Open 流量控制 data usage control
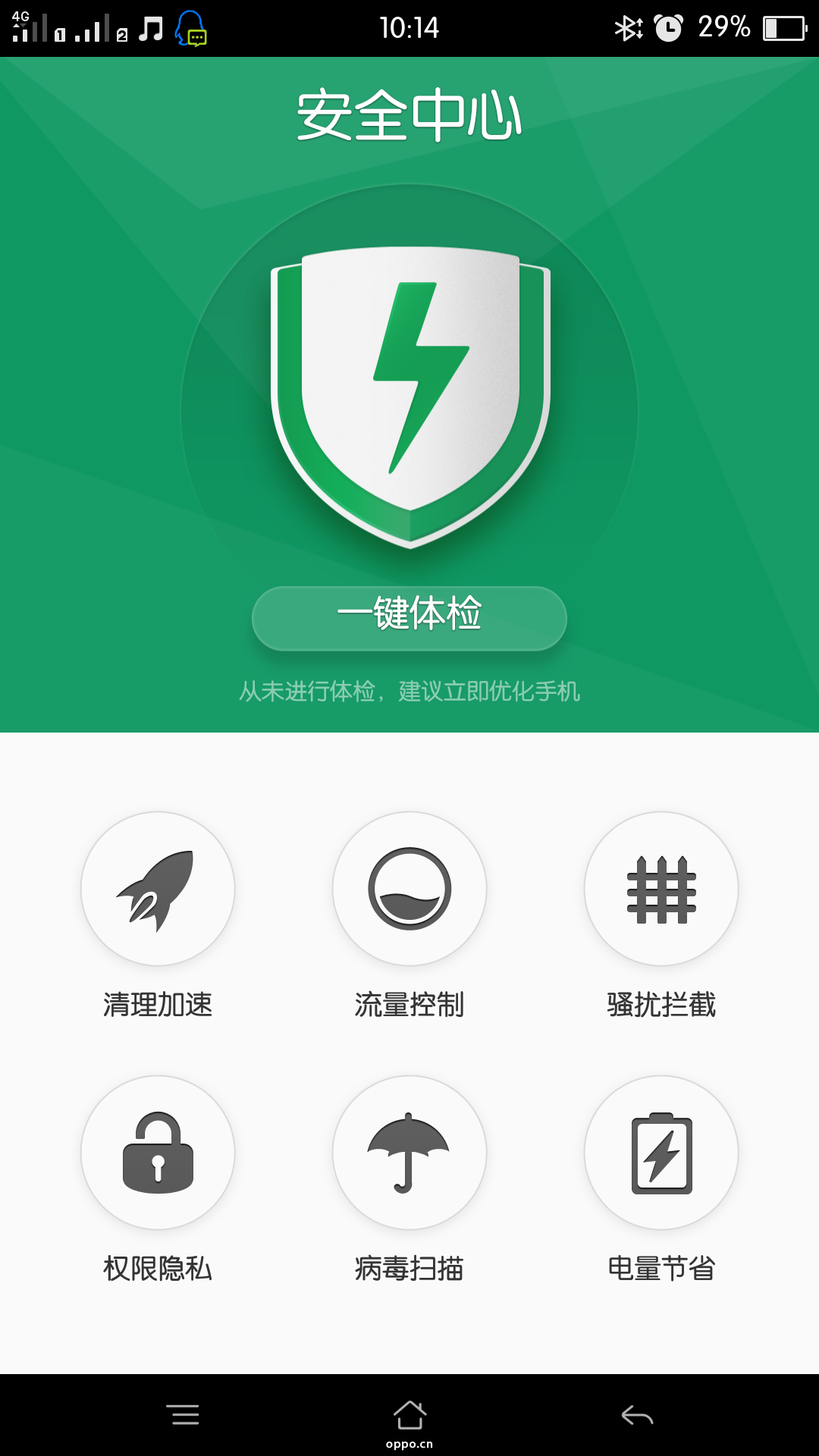Viewport: 819px width, 1456px height. tap(409, 889)
